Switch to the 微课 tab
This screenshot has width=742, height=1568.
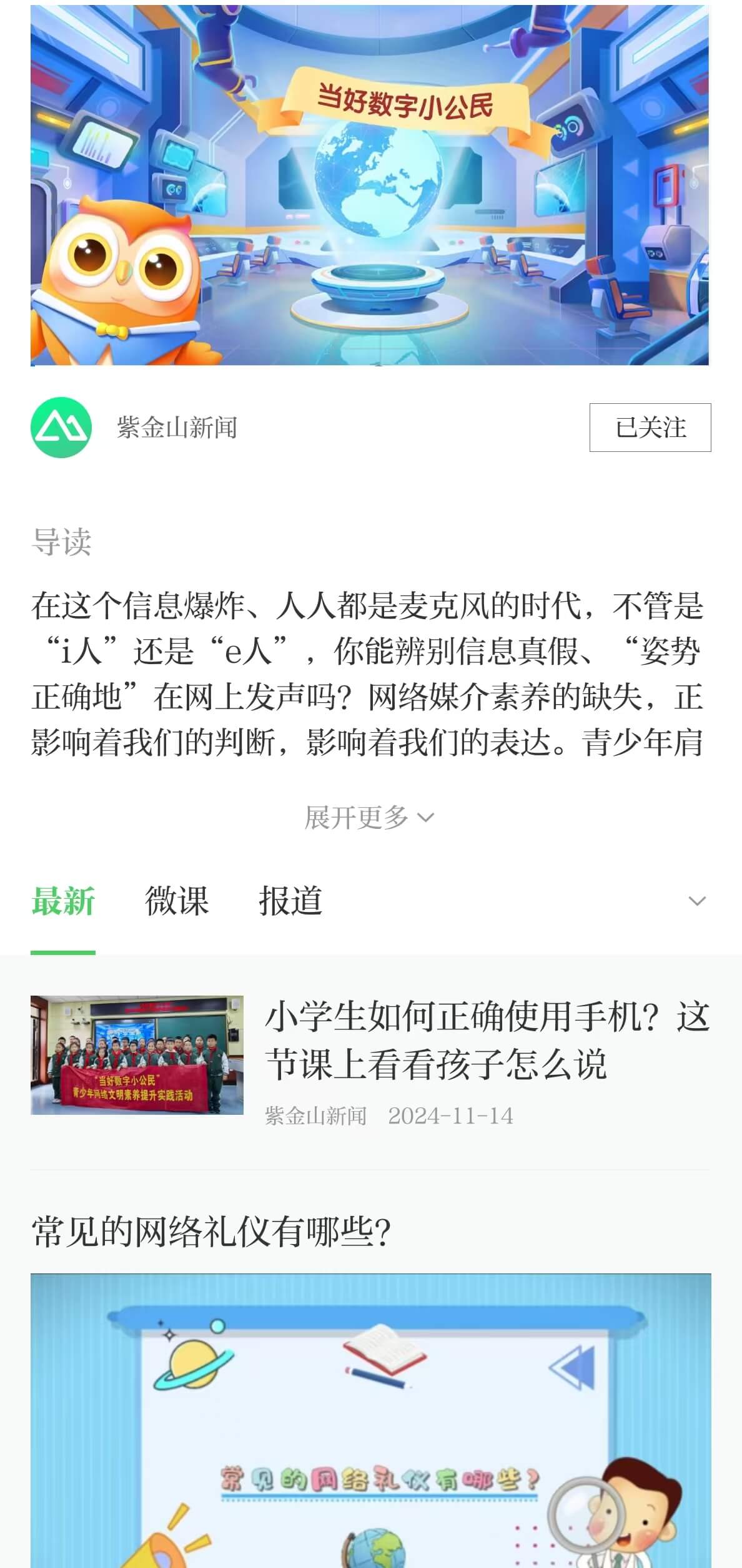pos(177,901)
